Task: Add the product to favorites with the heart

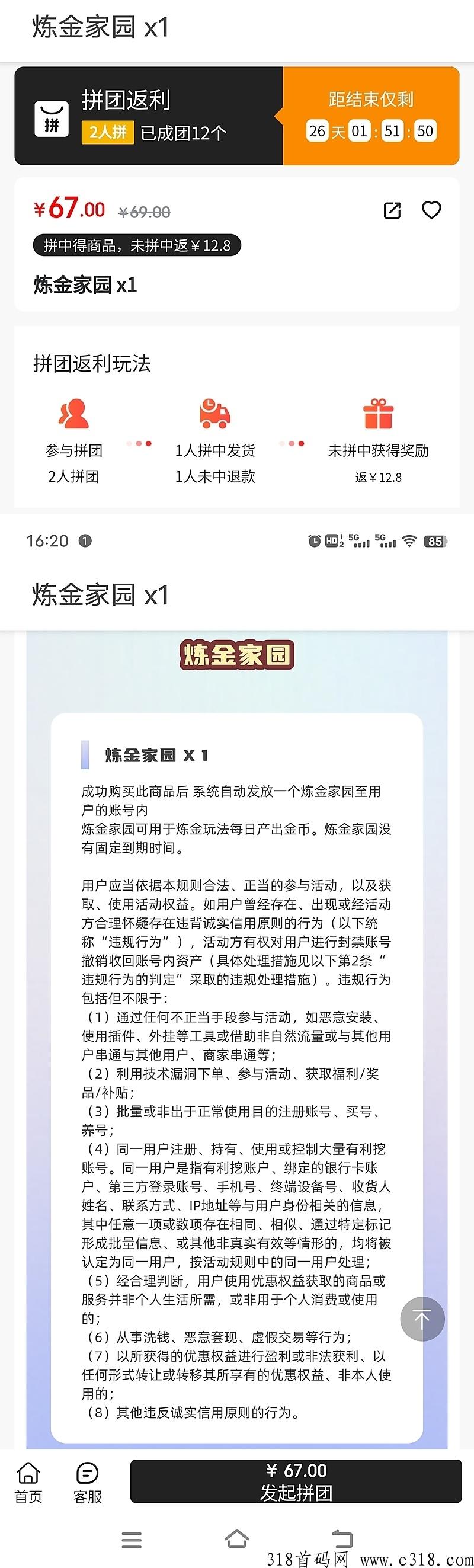Action: pyautogui.click(x=431, y=210)
